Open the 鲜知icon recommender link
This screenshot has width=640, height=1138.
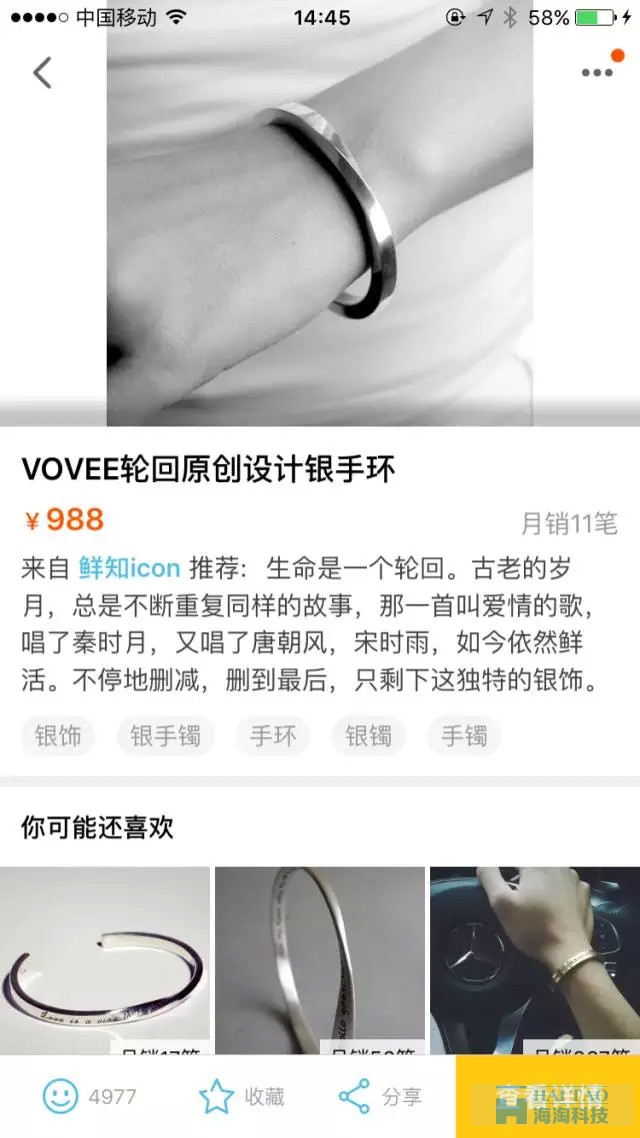[x=129, y=569]
